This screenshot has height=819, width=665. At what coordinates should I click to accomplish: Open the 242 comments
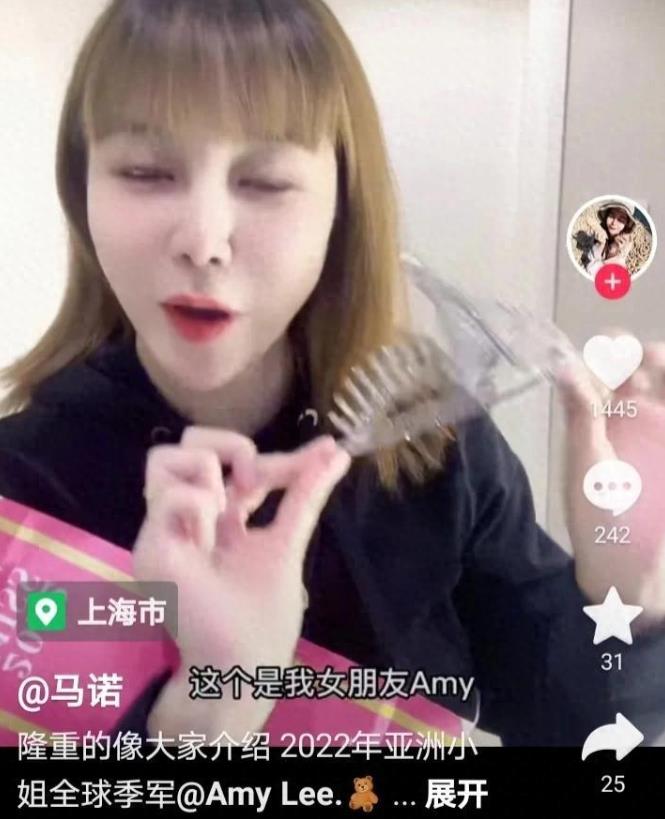pyautogui.click(x=612, y=488)
